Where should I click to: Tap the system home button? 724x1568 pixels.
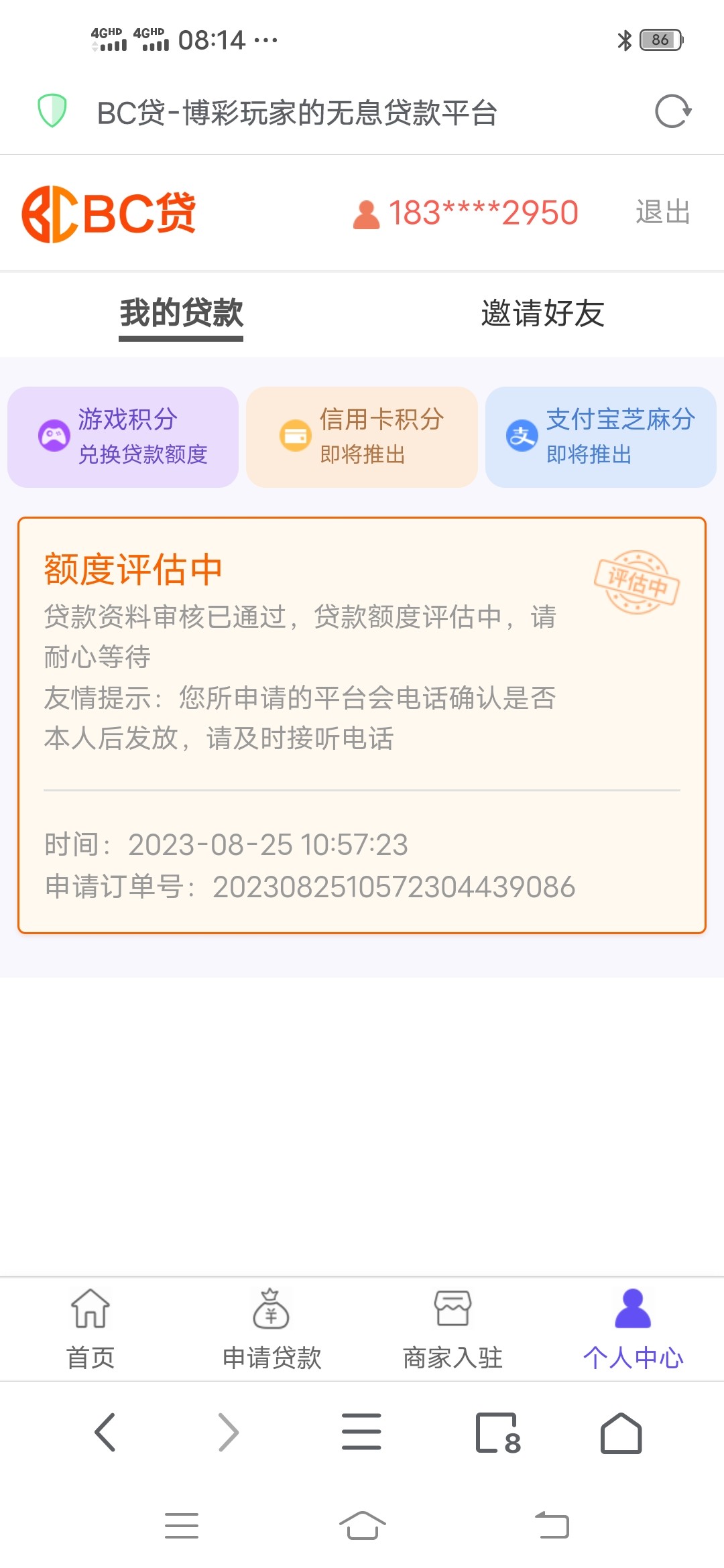tap(362, 1525)
